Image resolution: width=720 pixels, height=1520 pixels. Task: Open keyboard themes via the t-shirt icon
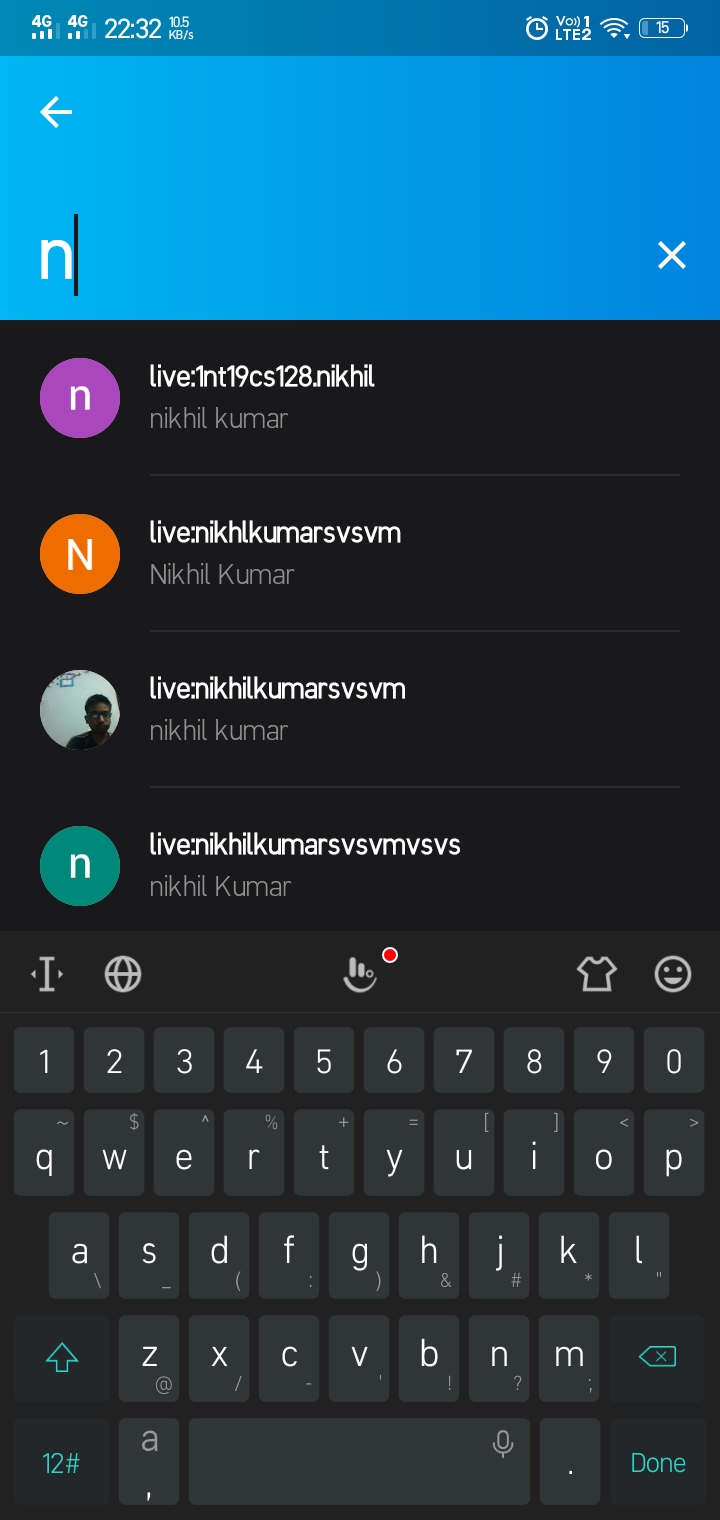click(x=597, y=972)
